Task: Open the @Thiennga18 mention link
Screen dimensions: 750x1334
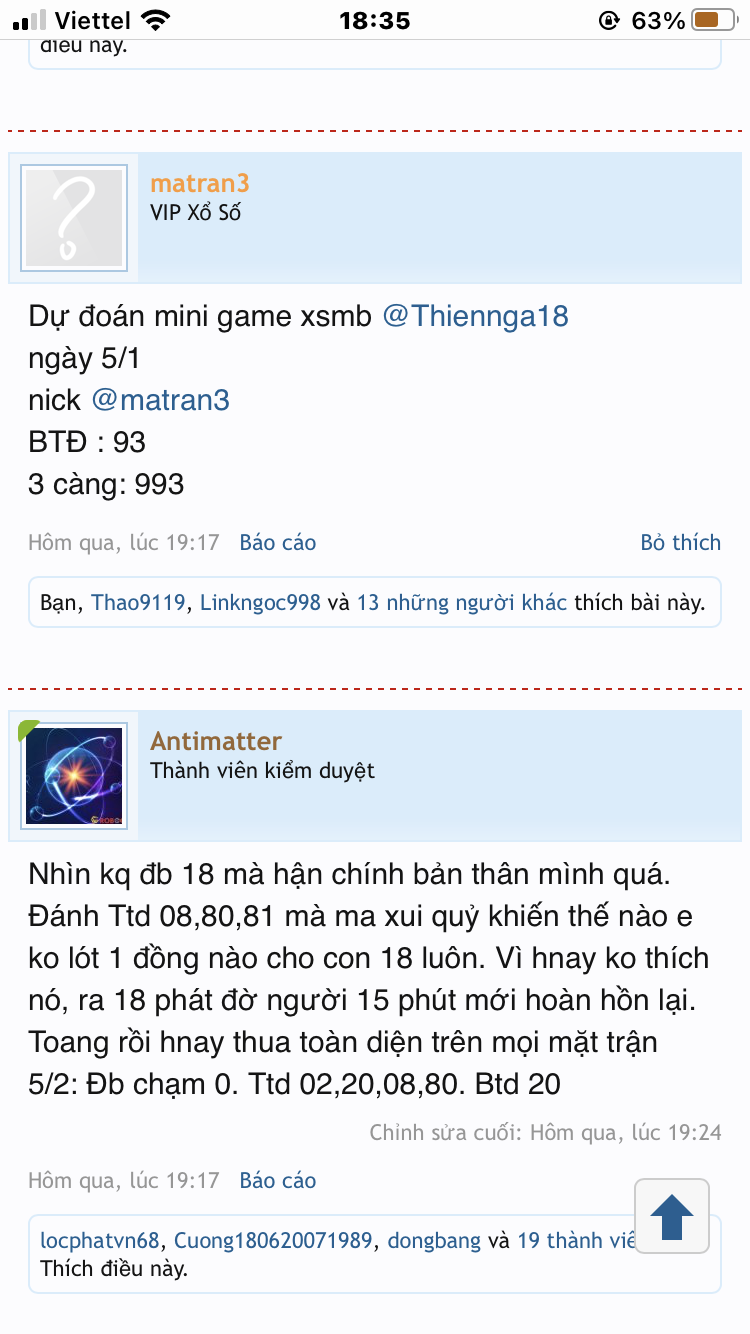Action: point(476,317)
